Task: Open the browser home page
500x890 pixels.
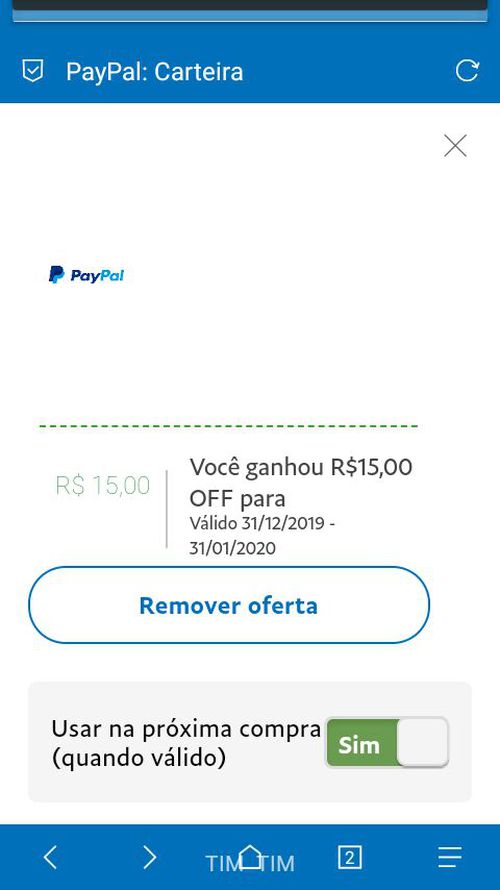Action: pyautogui.click(x=250, y=857)
